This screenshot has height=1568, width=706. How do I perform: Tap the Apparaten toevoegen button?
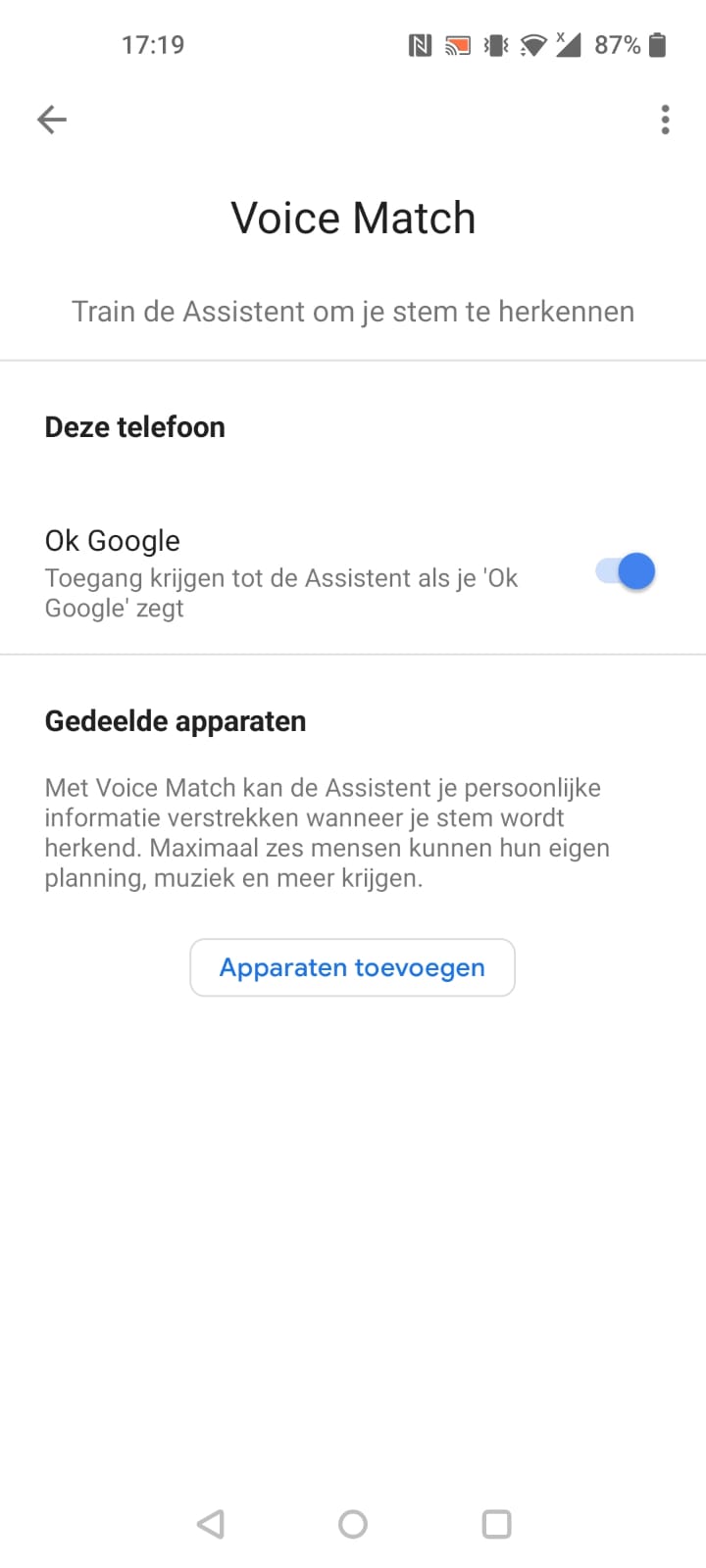pos(352,967)
